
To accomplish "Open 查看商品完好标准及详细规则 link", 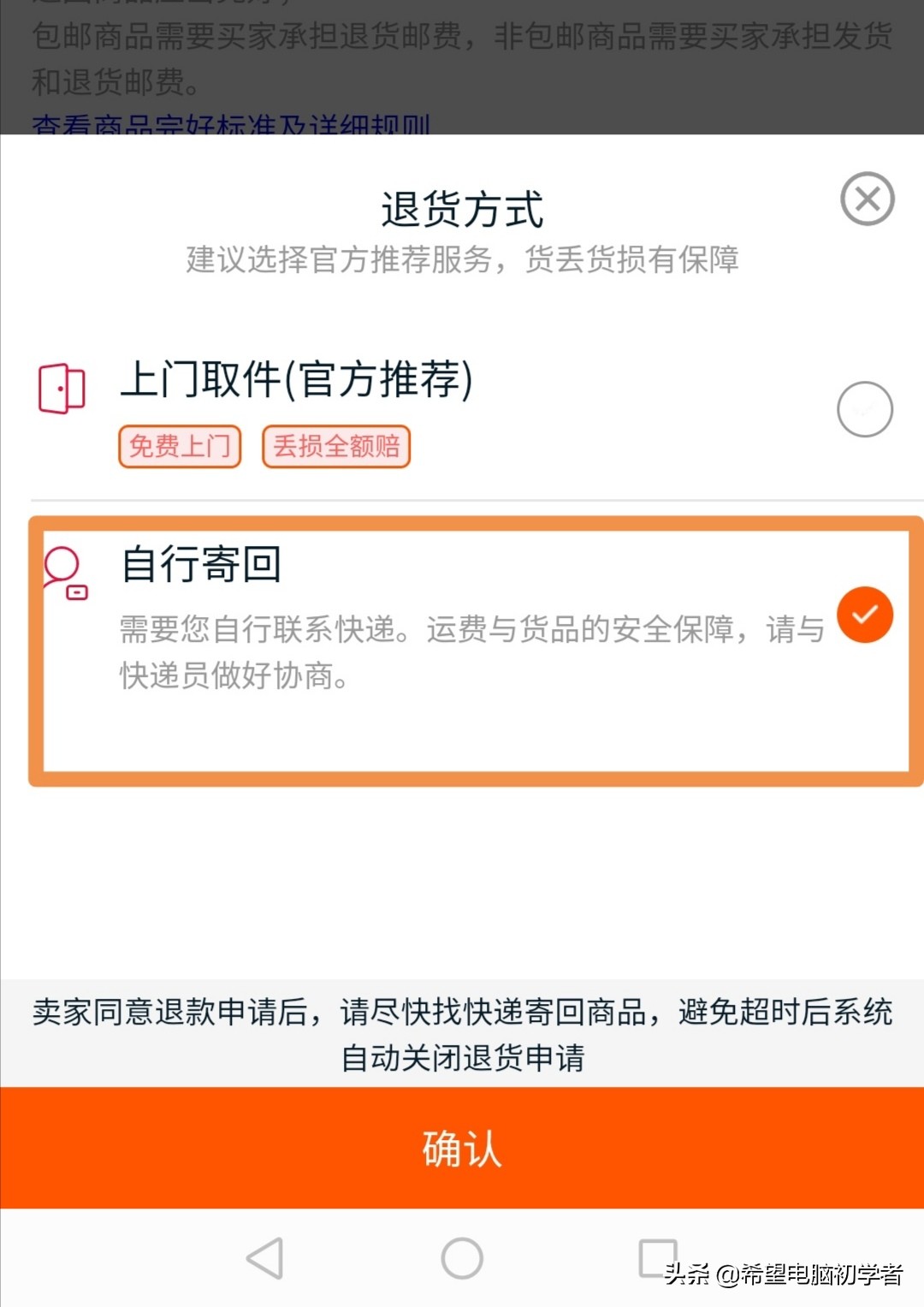I will 231,125.
